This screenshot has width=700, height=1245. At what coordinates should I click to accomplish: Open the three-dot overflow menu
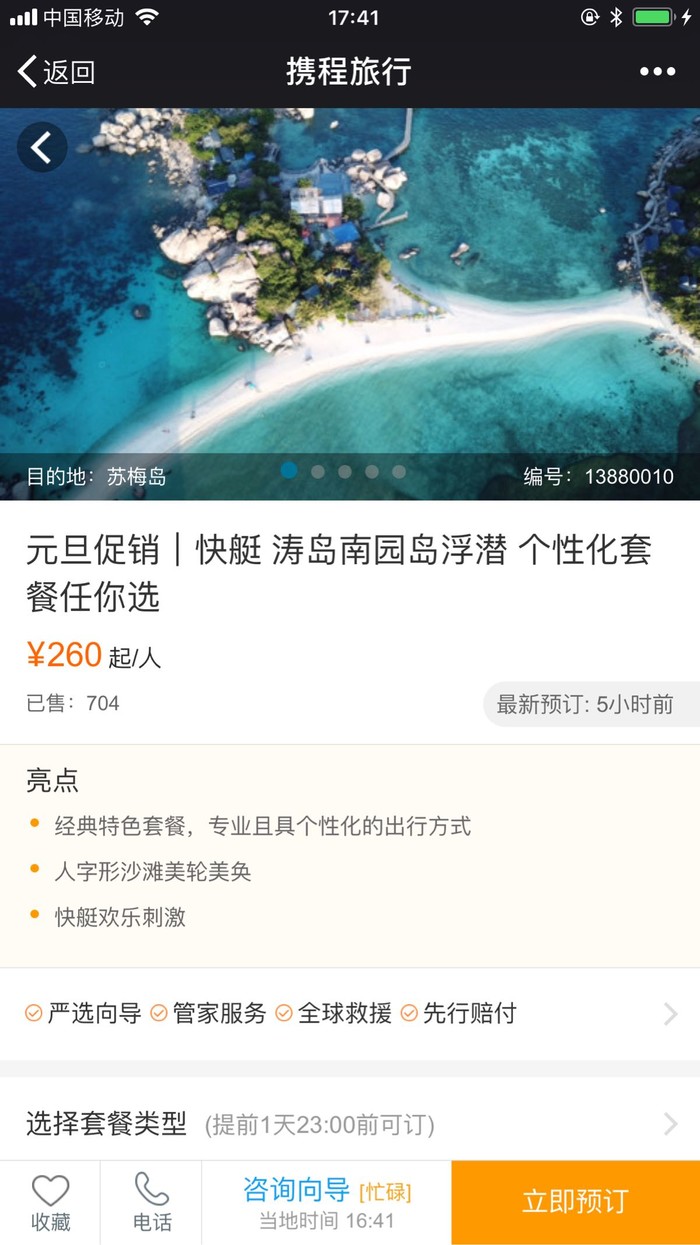[x=657, y=72]
